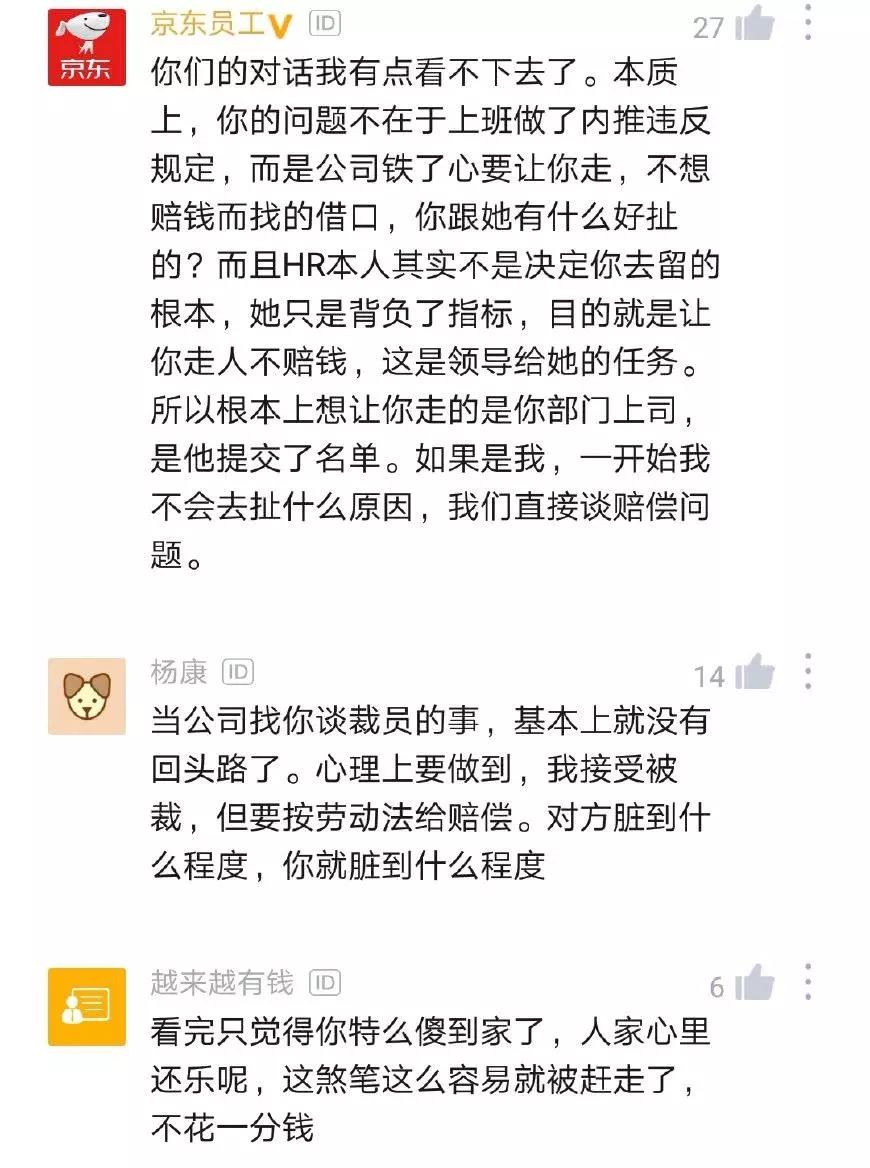Visit 越来越有钱's profile avatar
870x1168 pixels.
87,1007
